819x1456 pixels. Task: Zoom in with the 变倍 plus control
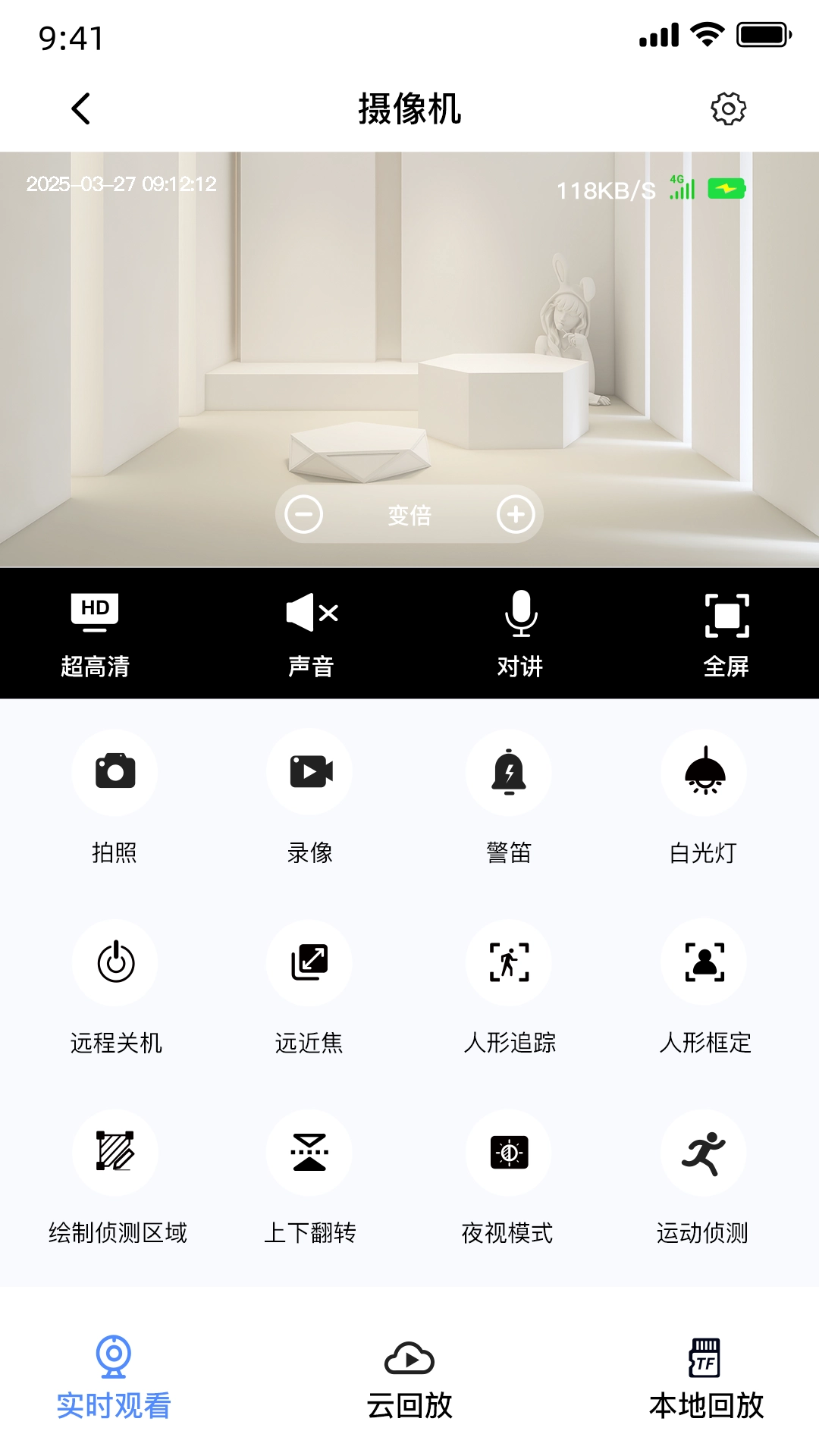516,513
